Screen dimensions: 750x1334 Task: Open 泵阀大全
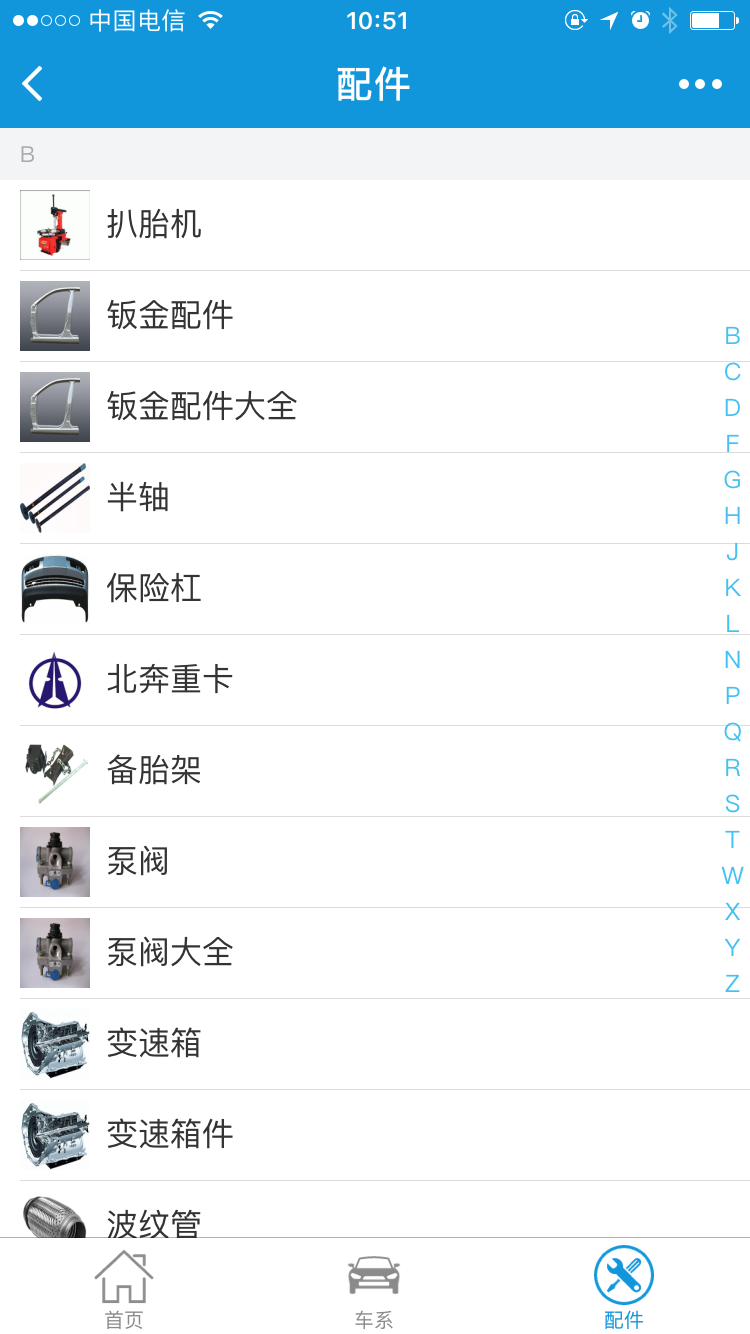tap(375, 953)
